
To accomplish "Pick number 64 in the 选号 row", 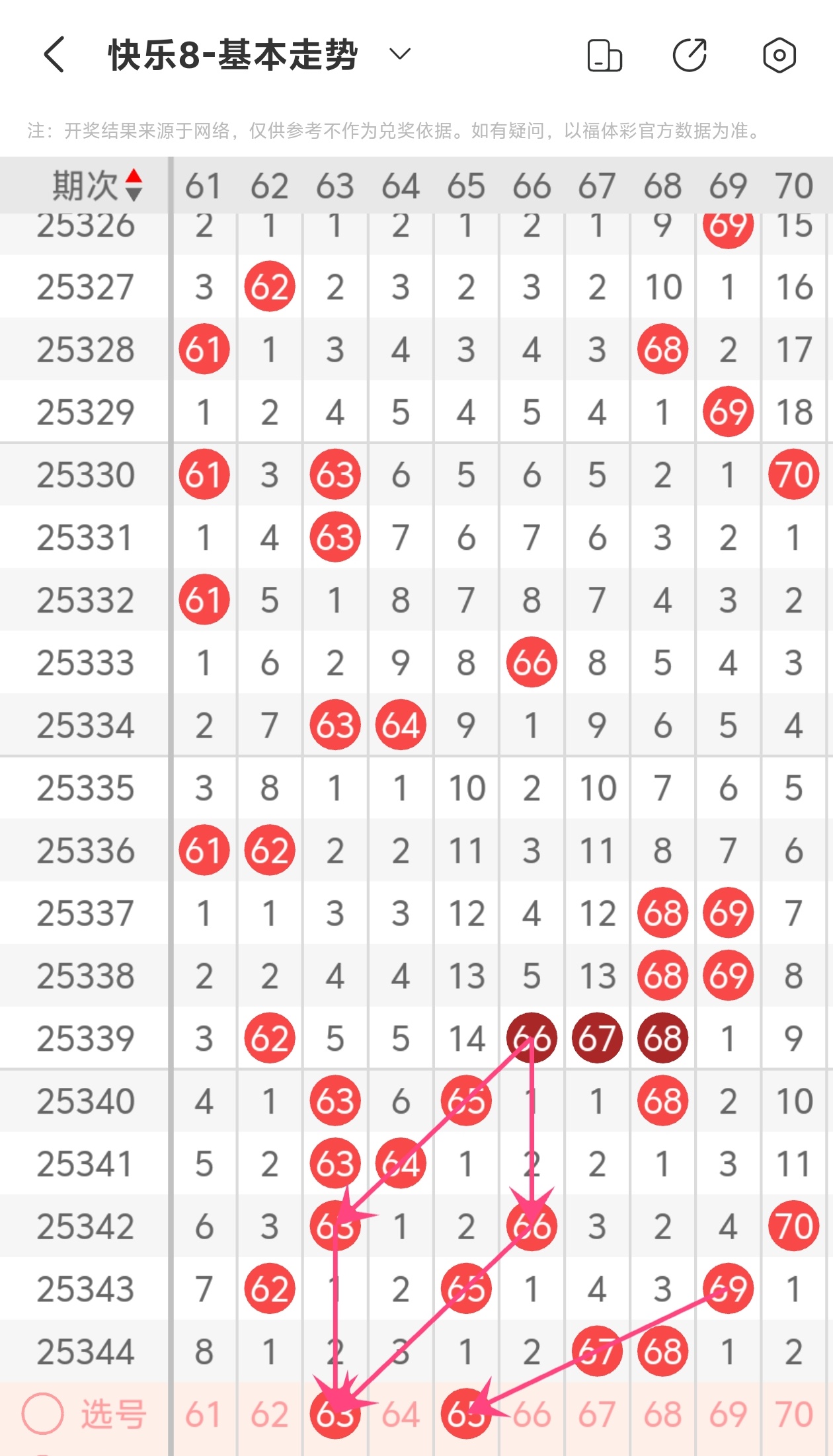I will pos(400,1414).
